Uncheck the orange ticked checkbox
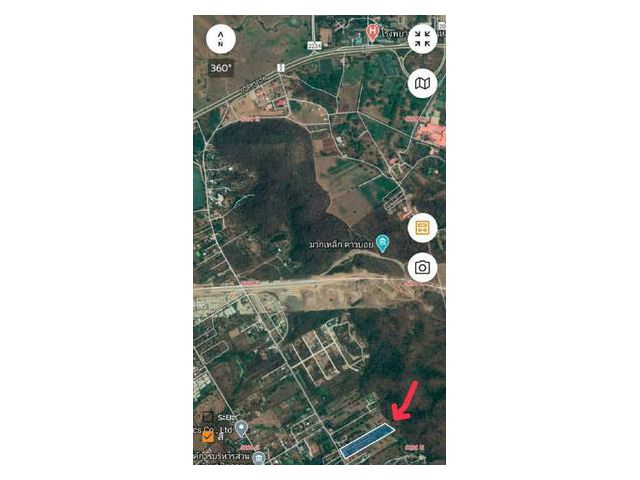 tap(207, 436)
